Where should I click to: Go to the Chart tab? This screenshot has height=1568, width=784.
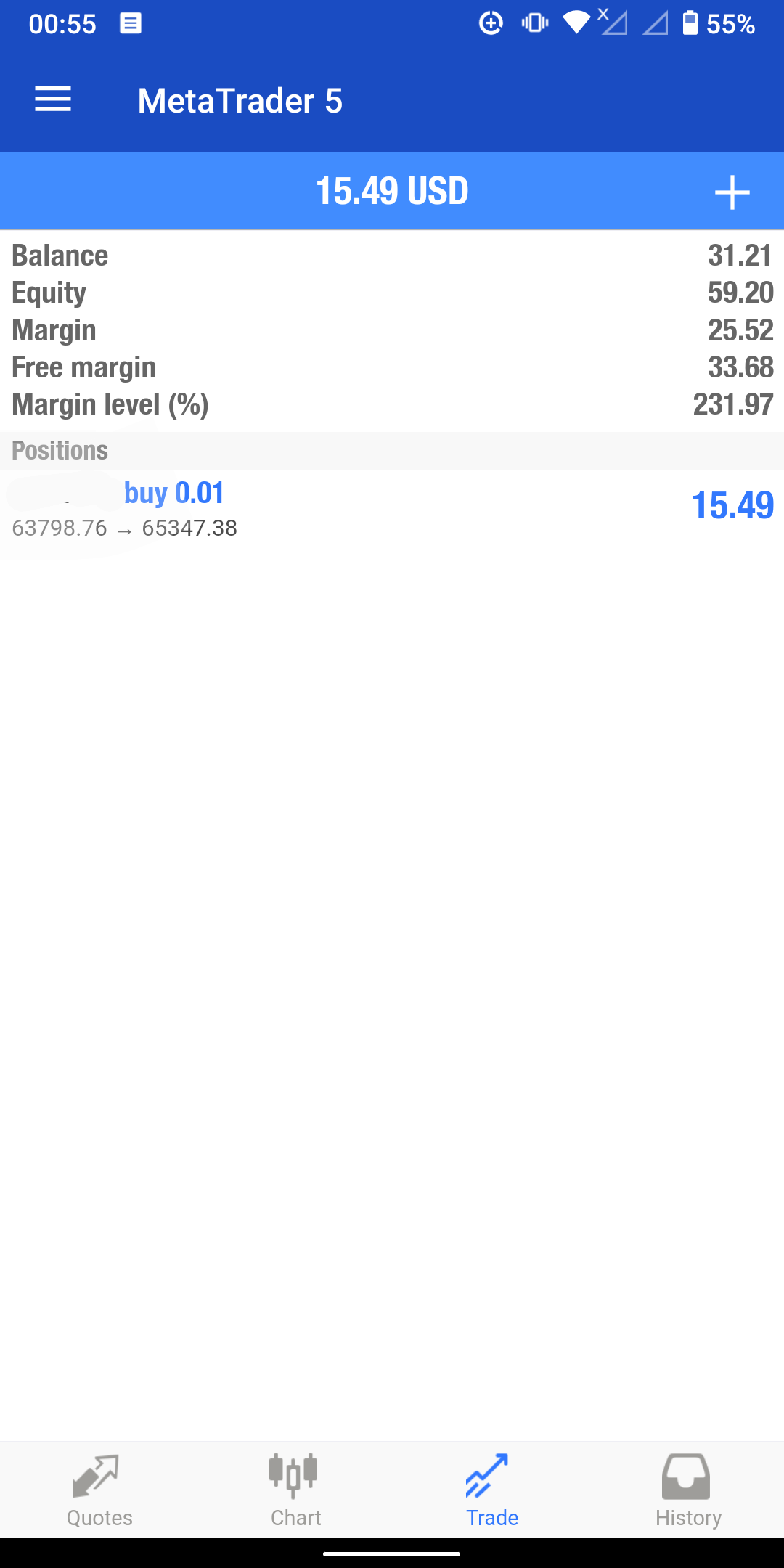295,1491
